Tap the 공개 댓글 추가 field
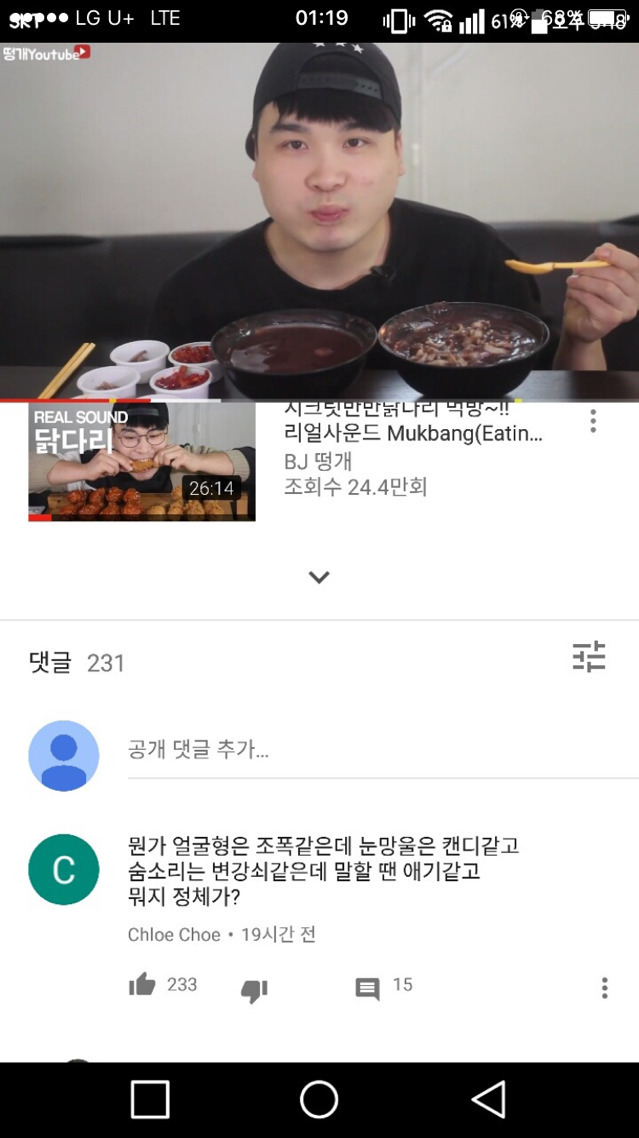Image resolution: width=639 pixels, height=1138 pixels. coord(383,750)
